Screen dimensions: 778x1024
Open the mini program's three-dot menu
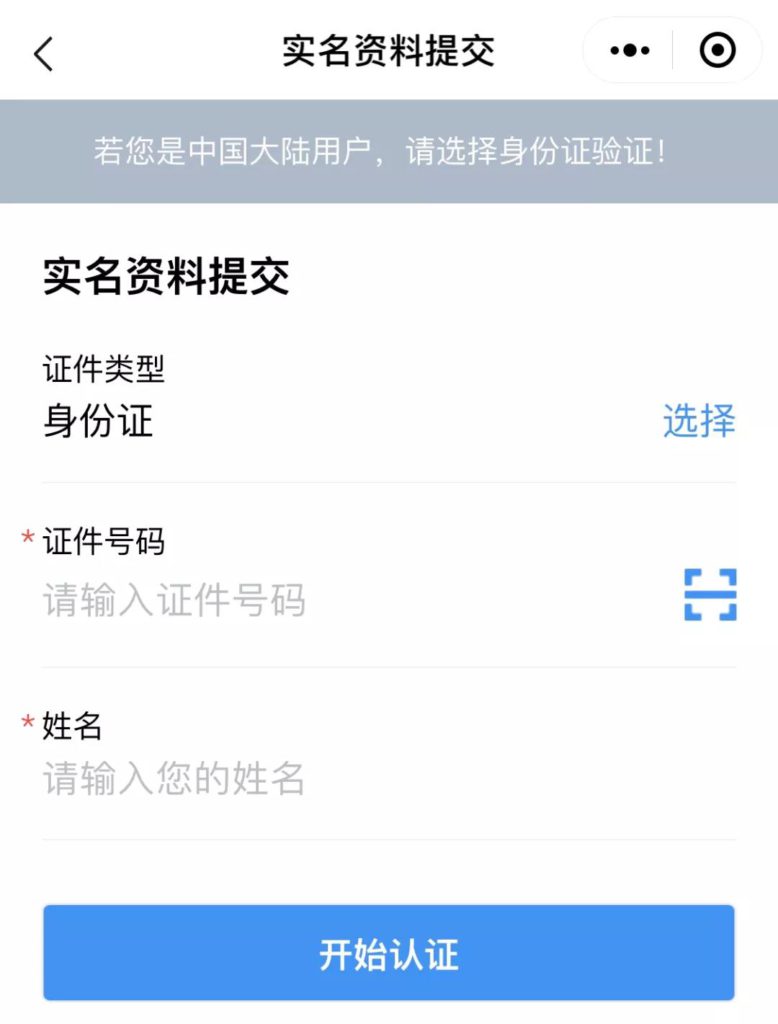pos(629,50)
